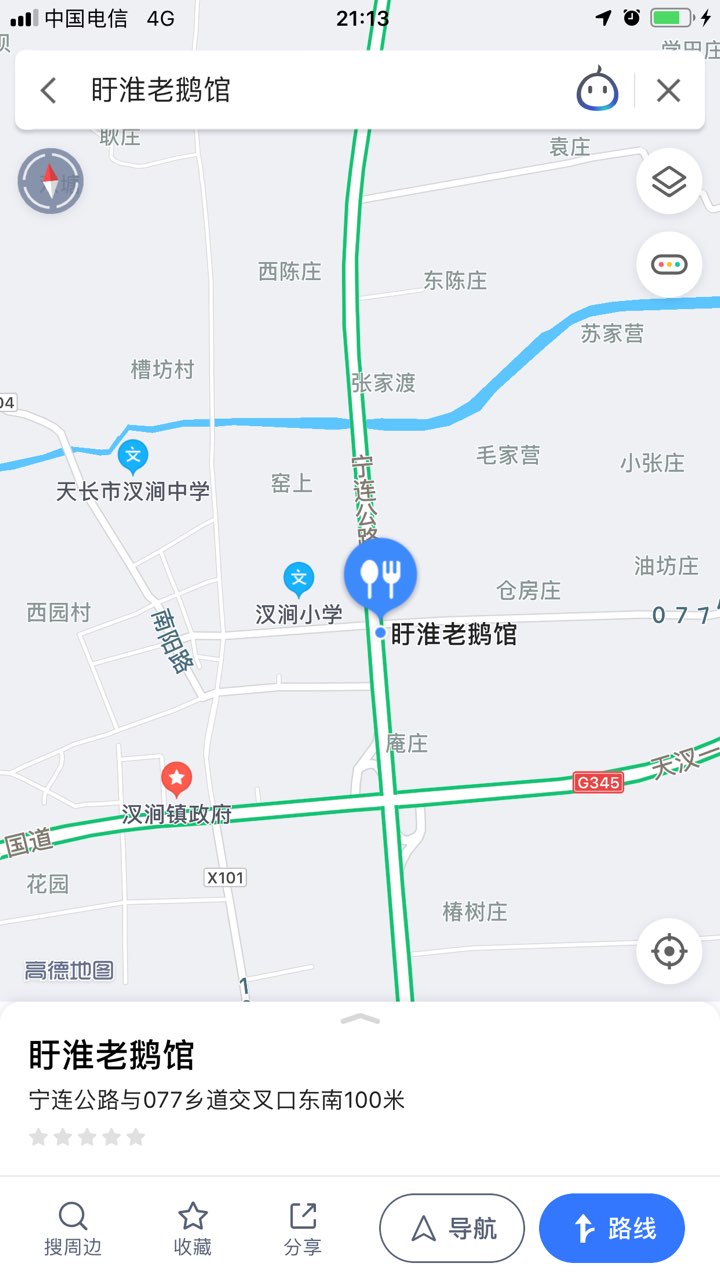This screenshot has width=720, height=1280.
Task: Start navigation with 导航 button
Action: point(452,1228)
